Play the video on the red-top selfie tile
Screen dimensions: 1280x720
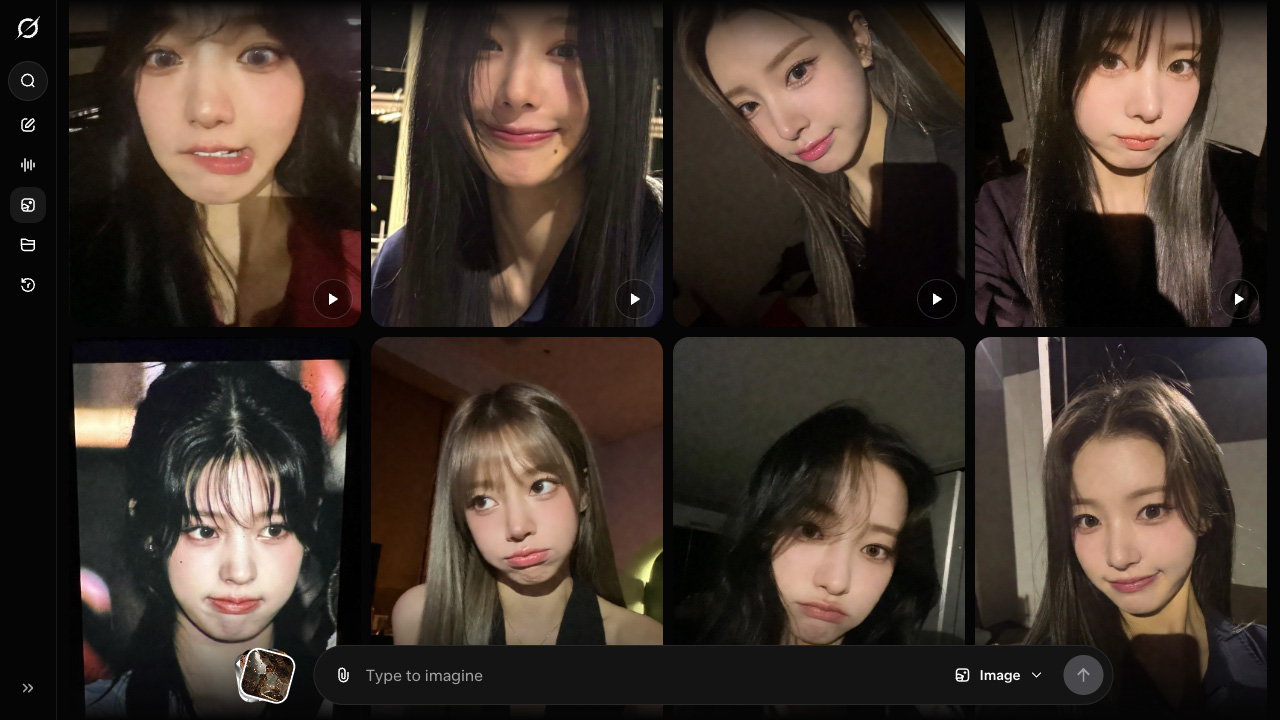333,299
